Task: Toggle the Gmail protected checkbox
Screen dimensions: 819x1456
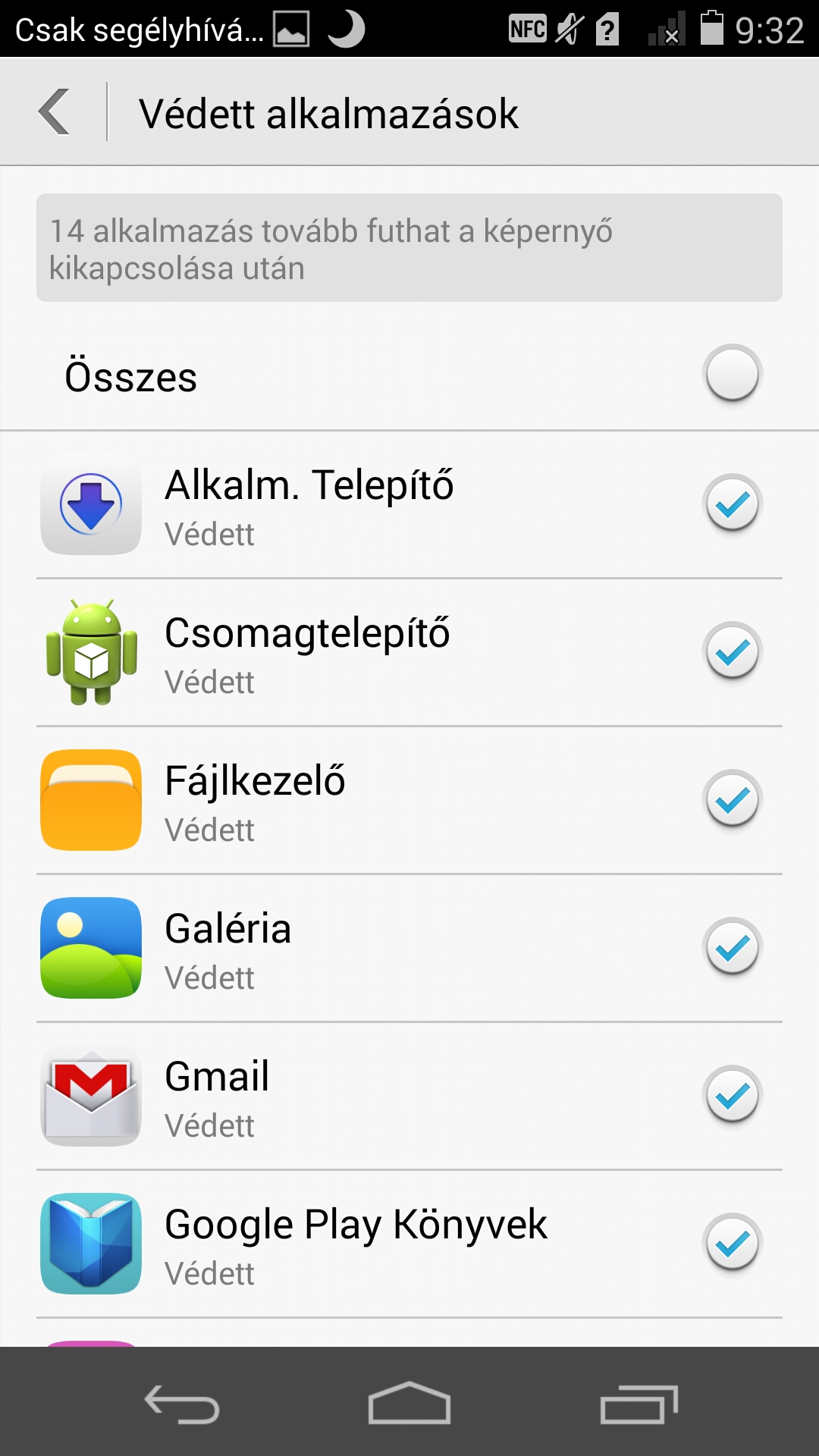Action: pos(732,1095)
